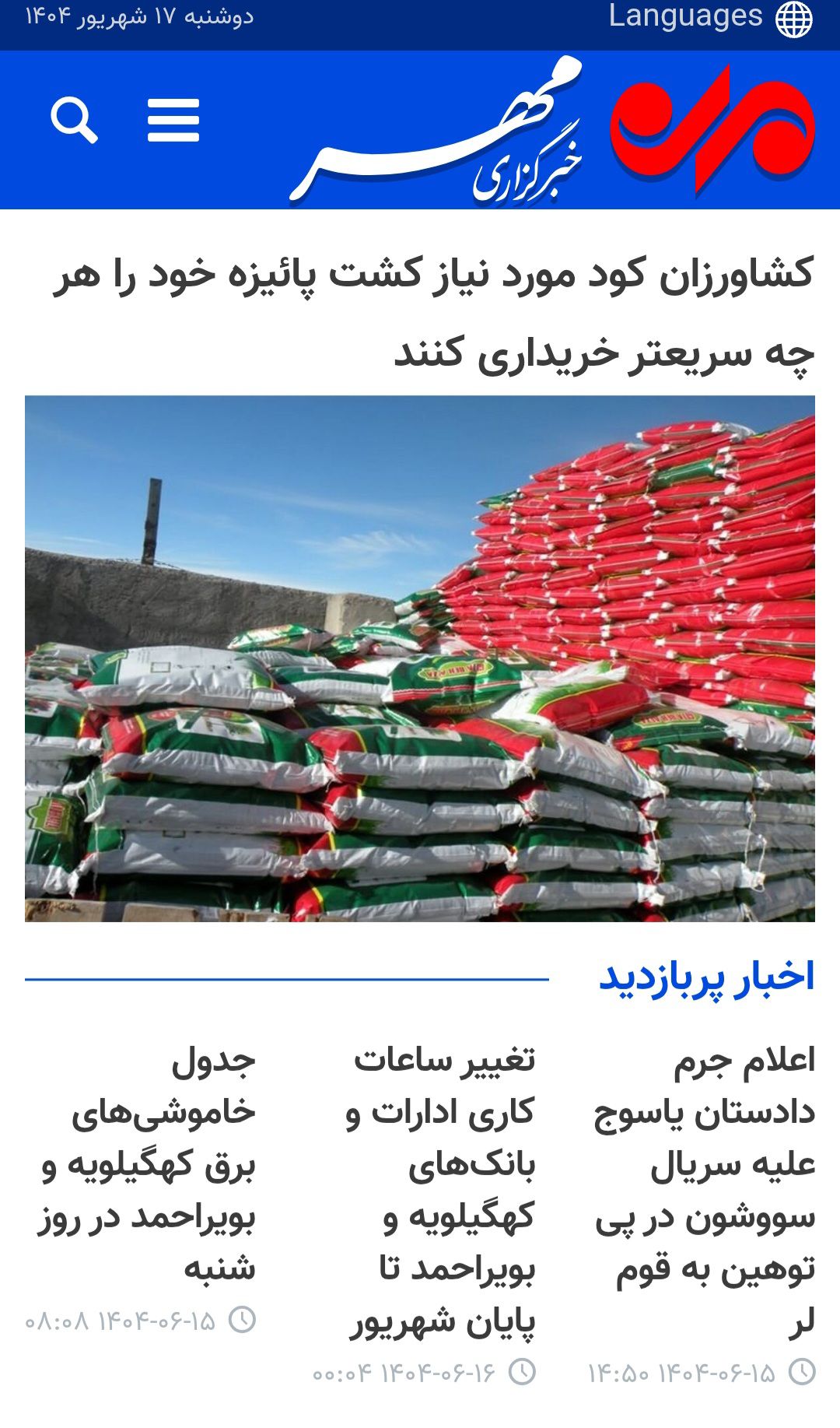Viewport: 840px width, 1428px height.
Task: Open the fertilizer sacks article photo
Action: (x=420, y=658)
